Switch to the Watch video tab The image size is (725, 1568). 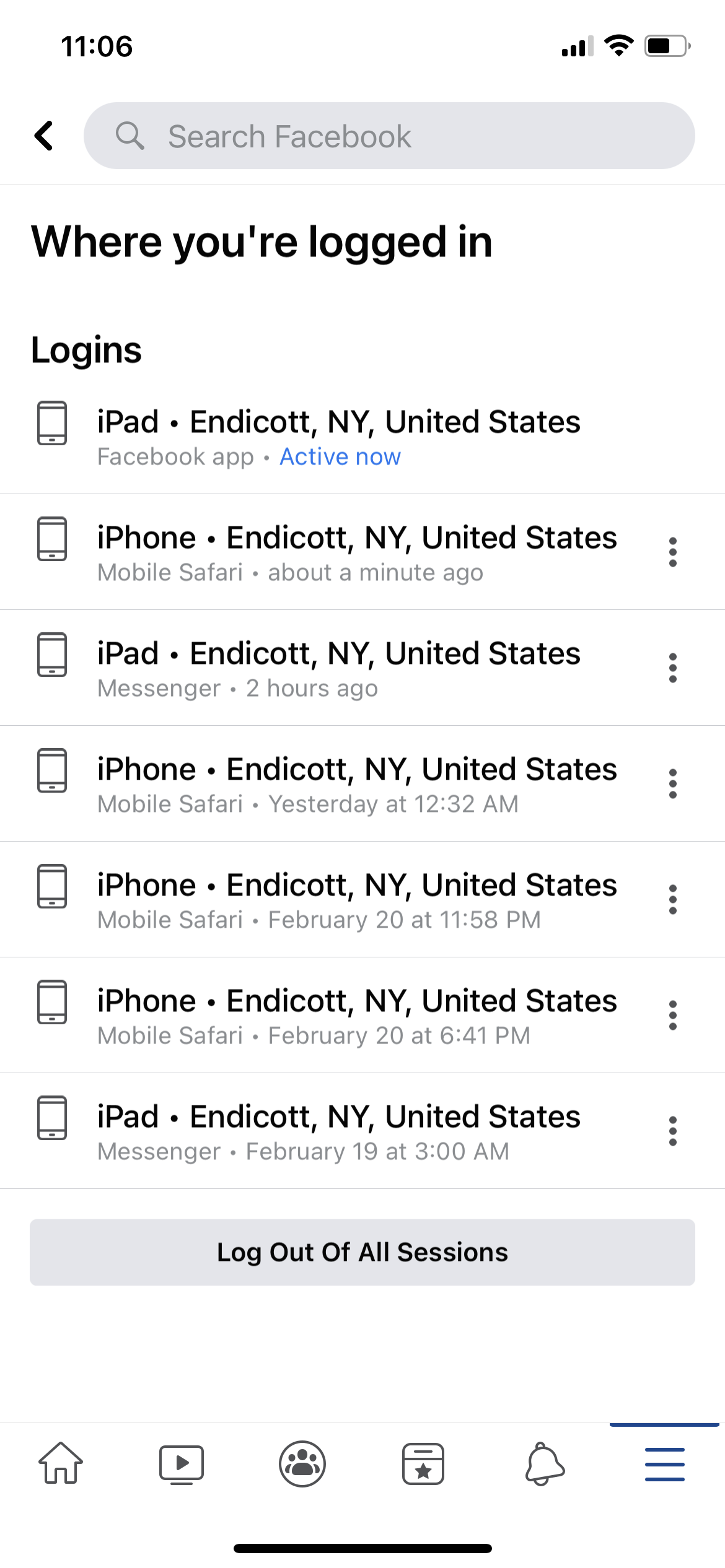pyautogui.click(x=181, y=1463)
